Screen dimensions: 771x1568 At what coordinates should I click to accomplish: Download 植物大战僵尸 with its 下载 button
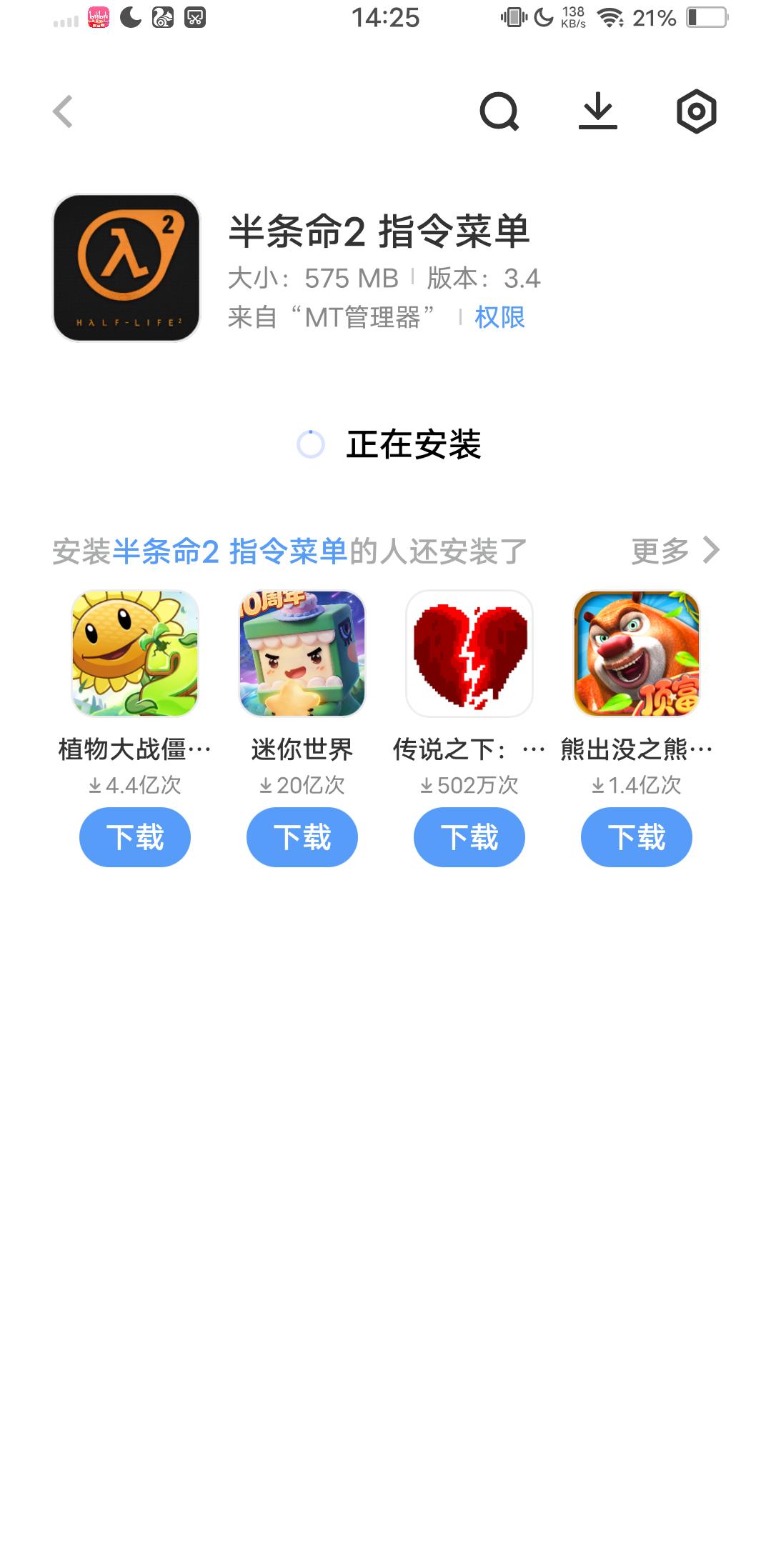(135, 837)
